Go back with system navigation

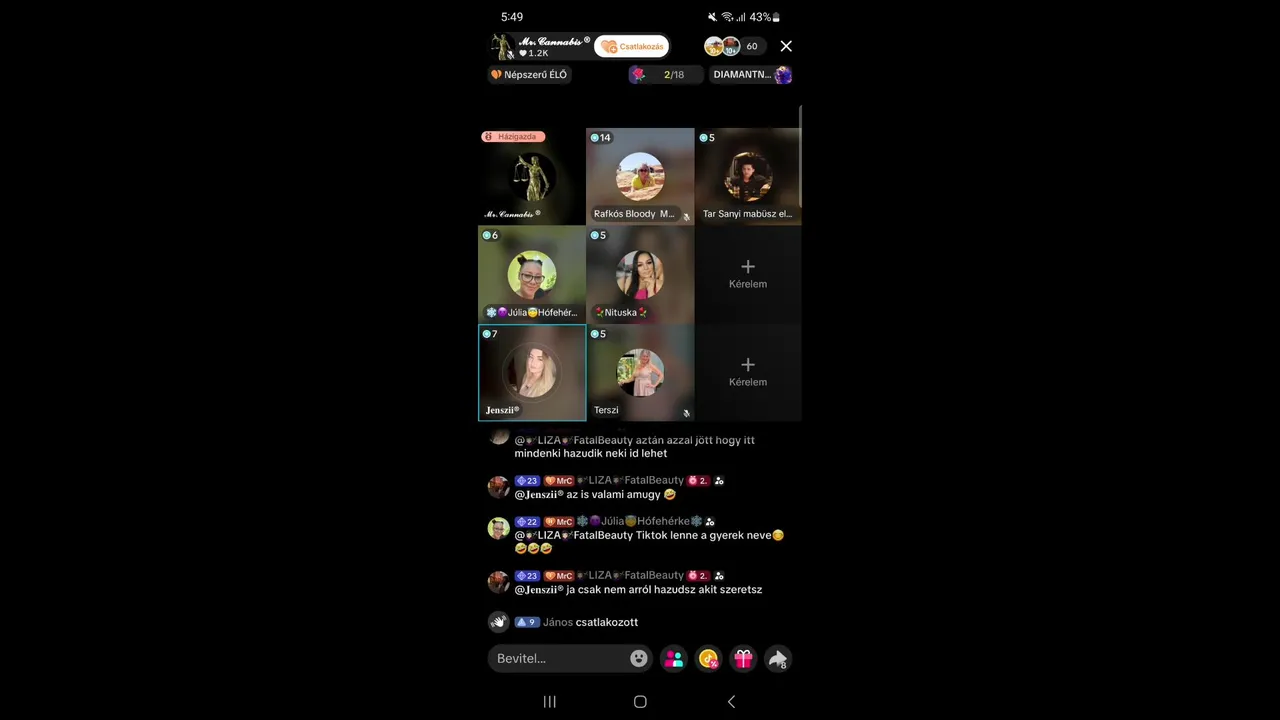[731, 702]
